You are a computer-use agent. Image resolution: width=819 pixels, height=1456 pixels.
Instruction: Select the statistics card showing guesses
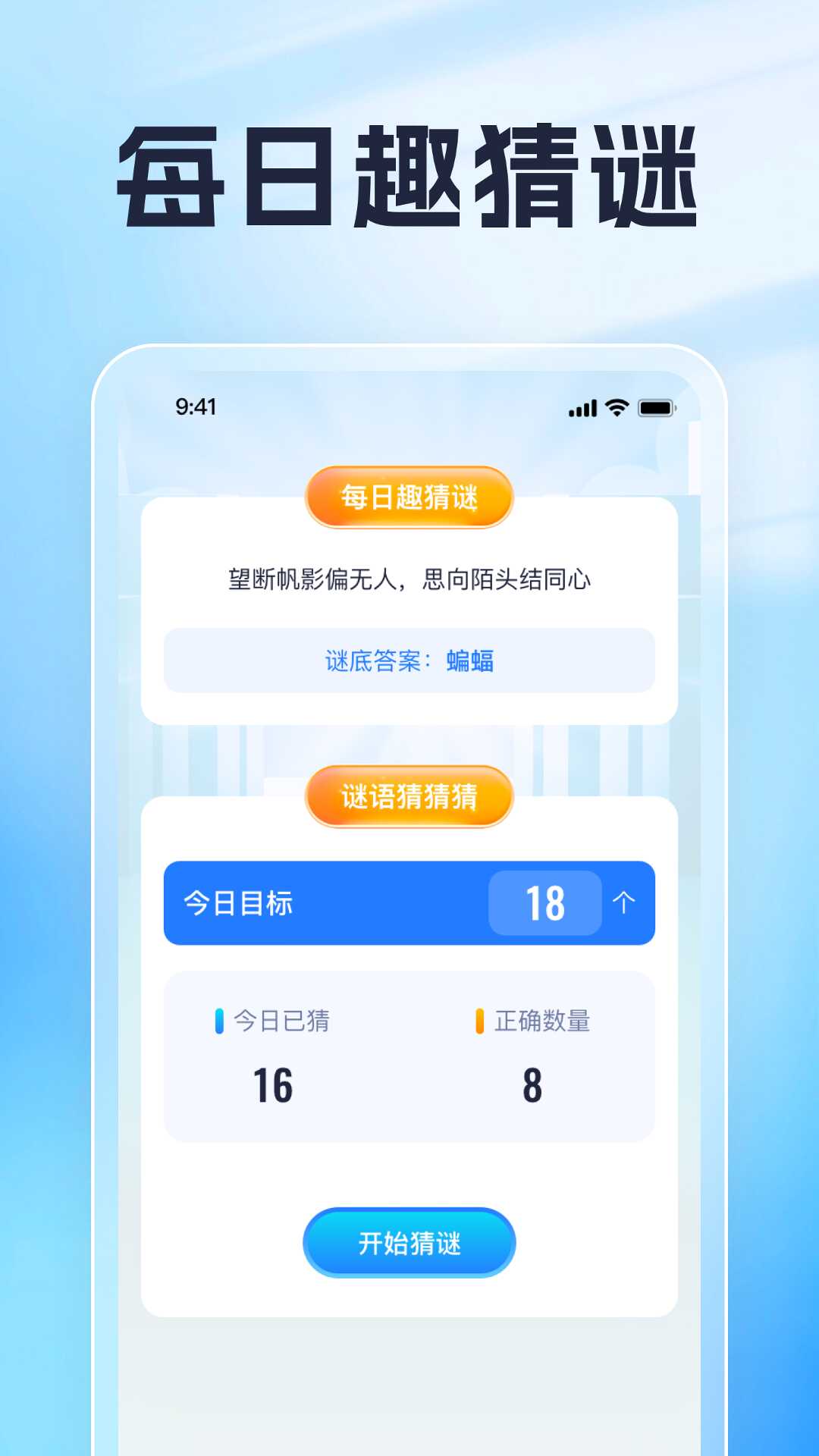tap(409, 1054)
